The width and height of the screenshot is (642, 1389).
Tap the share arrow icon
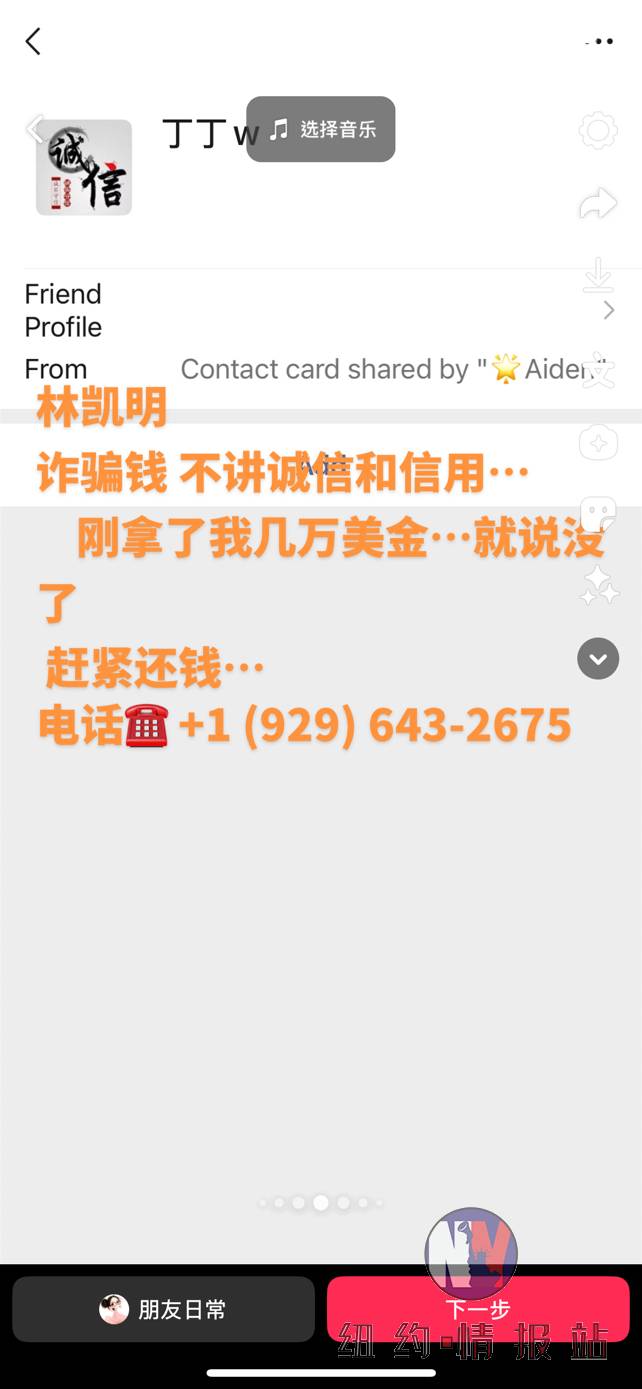598,204
